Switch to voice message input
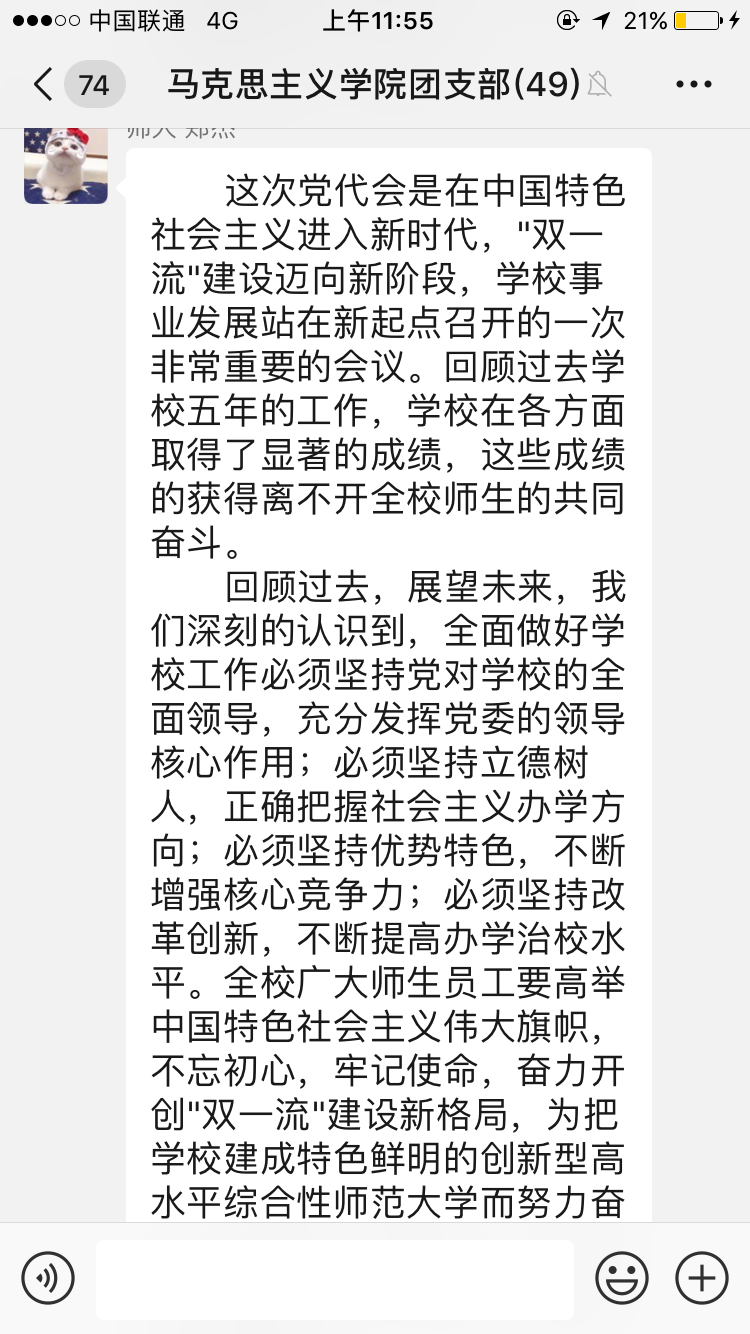This screenshot has height=1334, width=750. tap(48, 1278)
